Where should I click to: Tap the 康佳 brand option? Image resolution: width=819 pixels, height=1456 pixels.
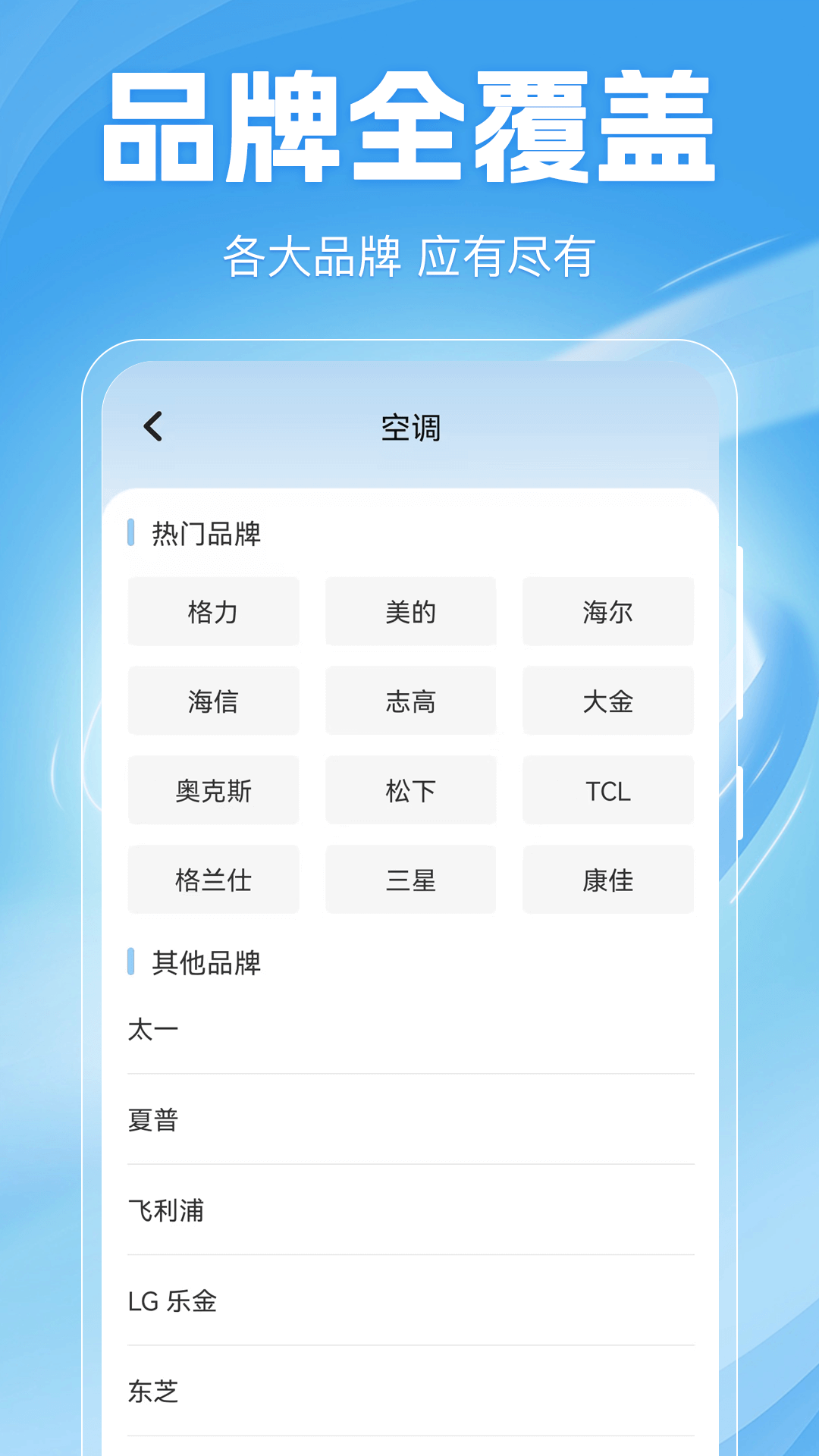pyautogui.click(x=607, y=880)
